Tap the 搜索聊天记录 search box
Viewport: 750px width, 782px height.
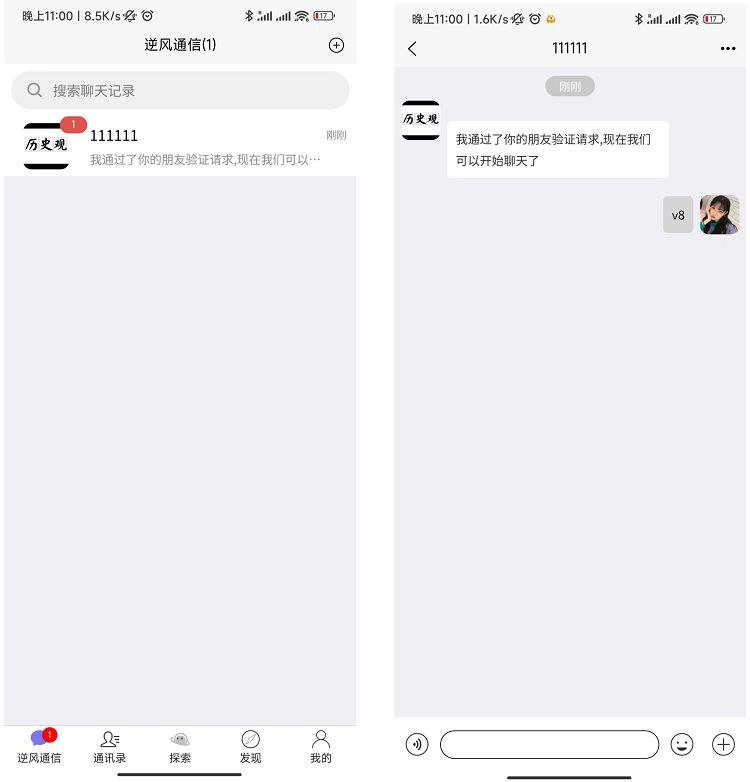tap(180, 90)
